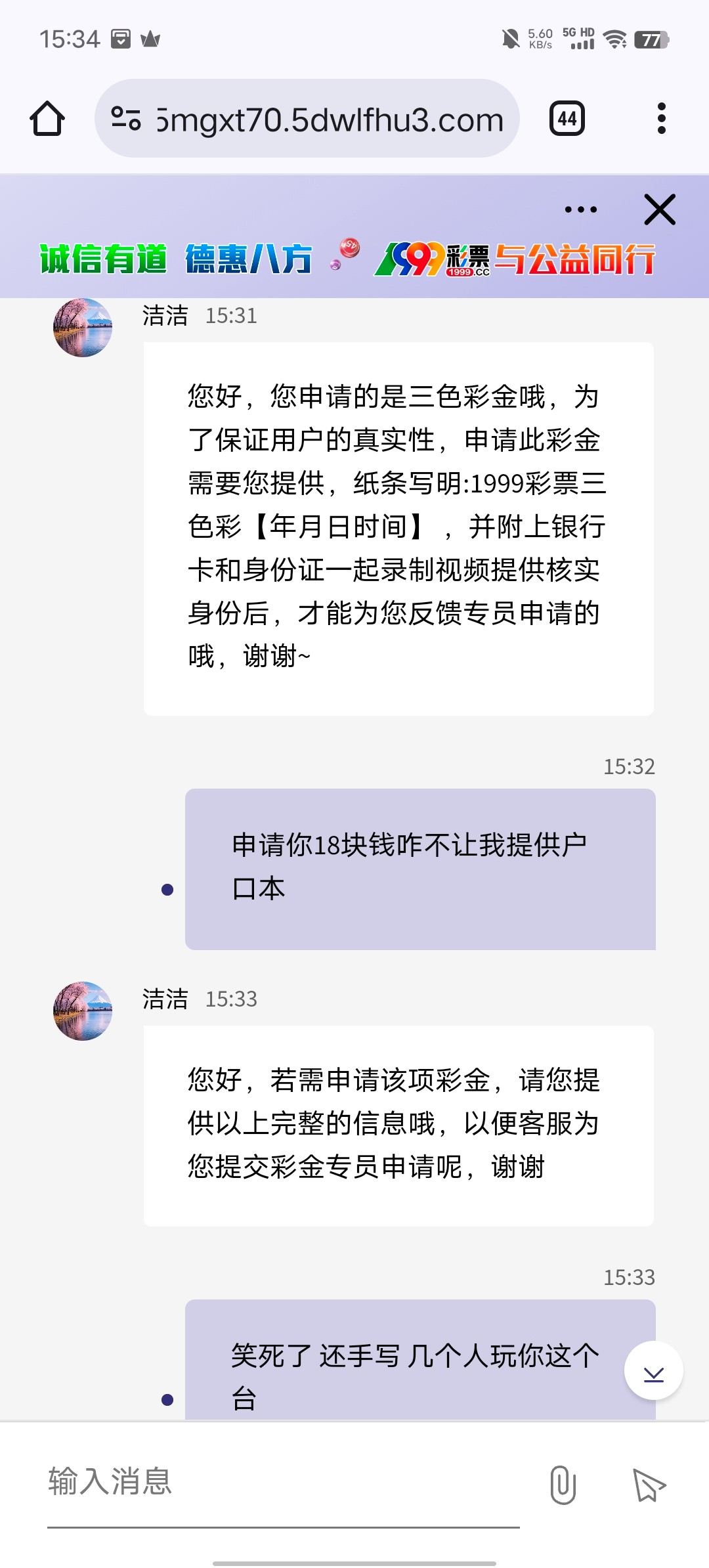This screenshot has height=1568, width=709.
Task: Open the browser overflow menu
Action: 661,119
